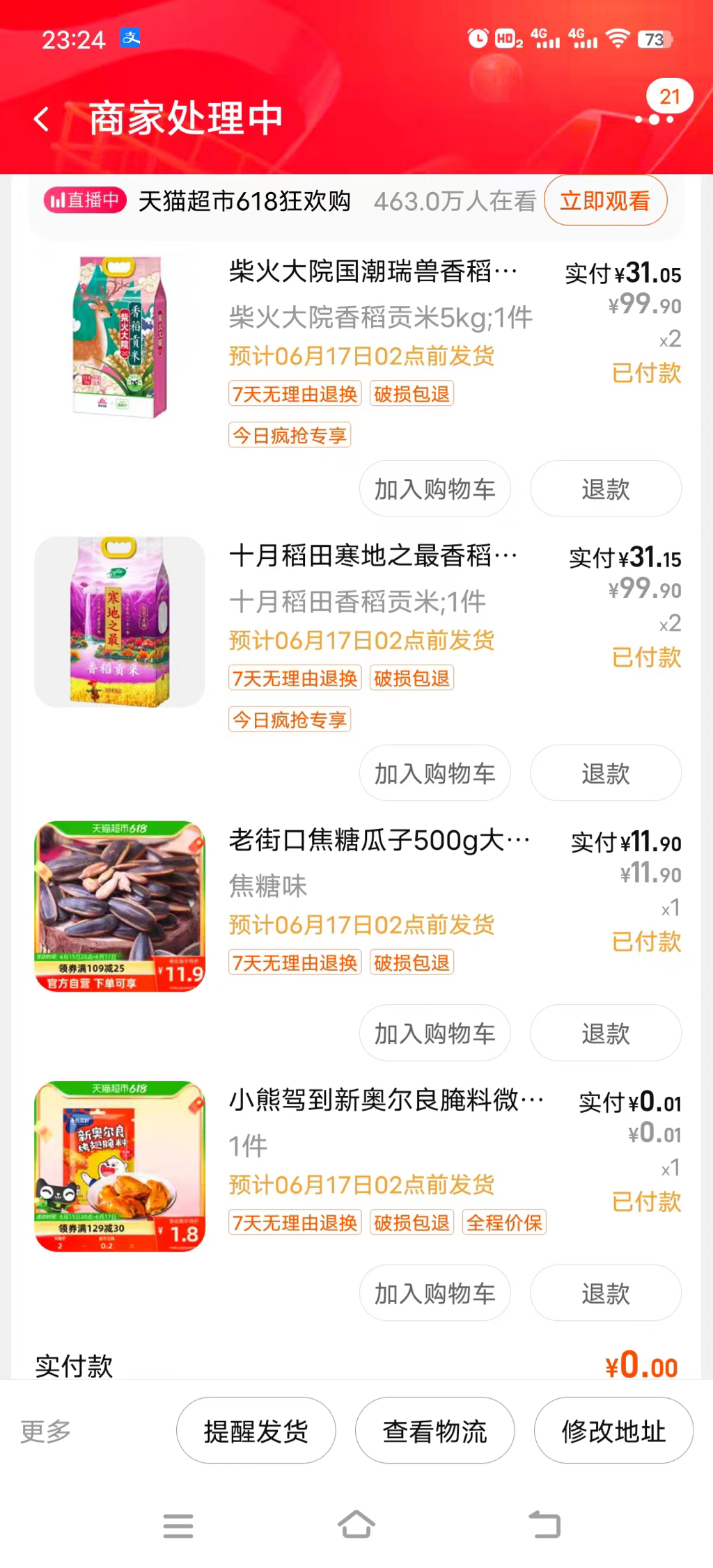Add 十月稻田 rice to the shopping cart
The width and height of the screenshot is (713, 1568).
coord(434,773)
